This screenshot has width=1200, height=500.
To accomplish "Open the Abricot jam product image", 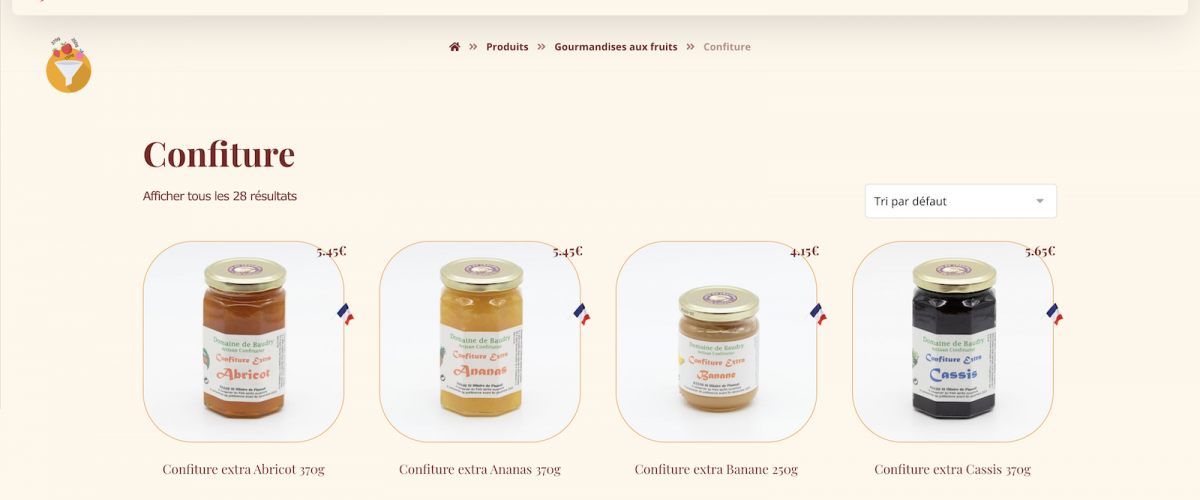I will 244,341.
